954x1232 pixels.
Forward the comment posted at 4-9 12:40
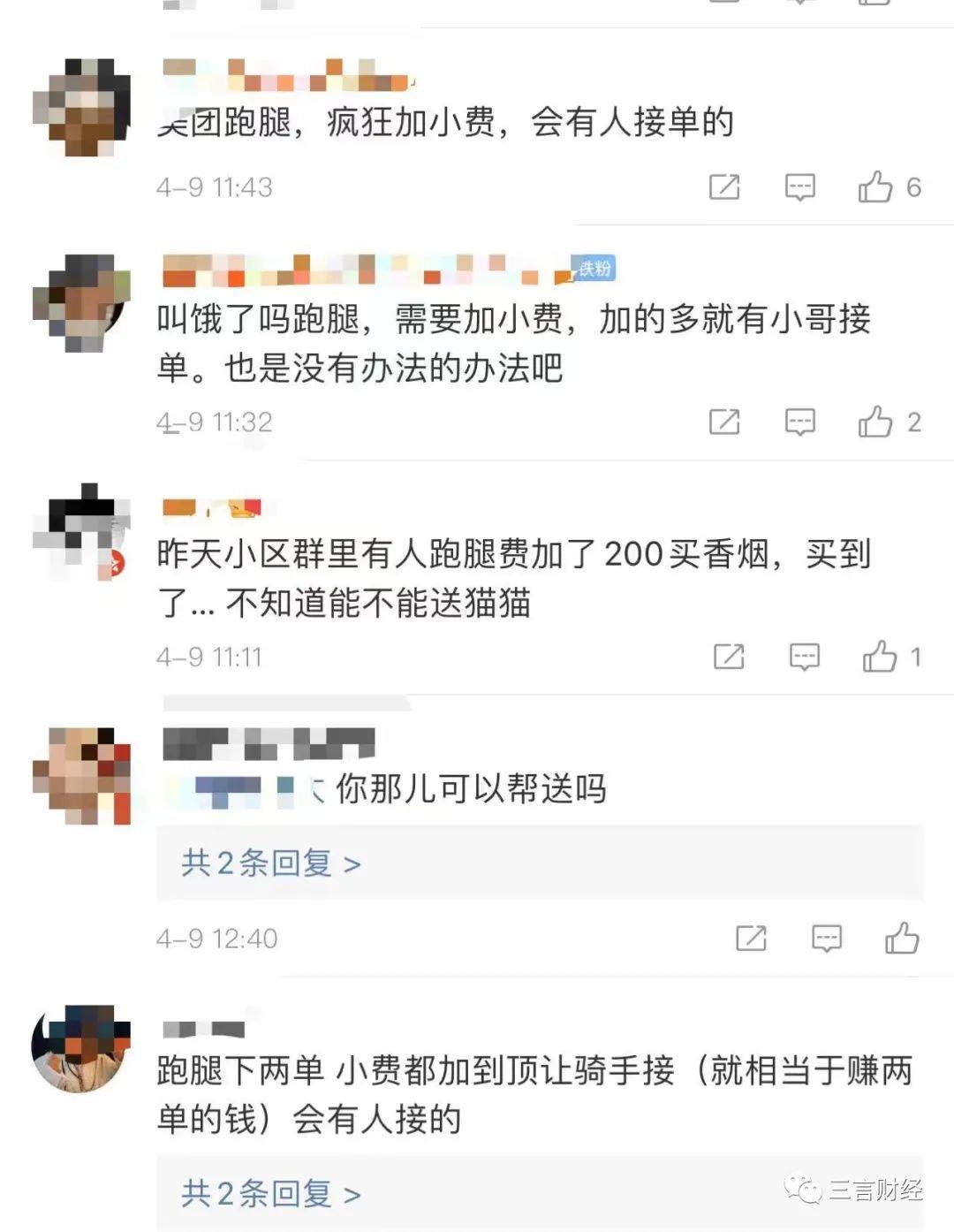[751, 938]
